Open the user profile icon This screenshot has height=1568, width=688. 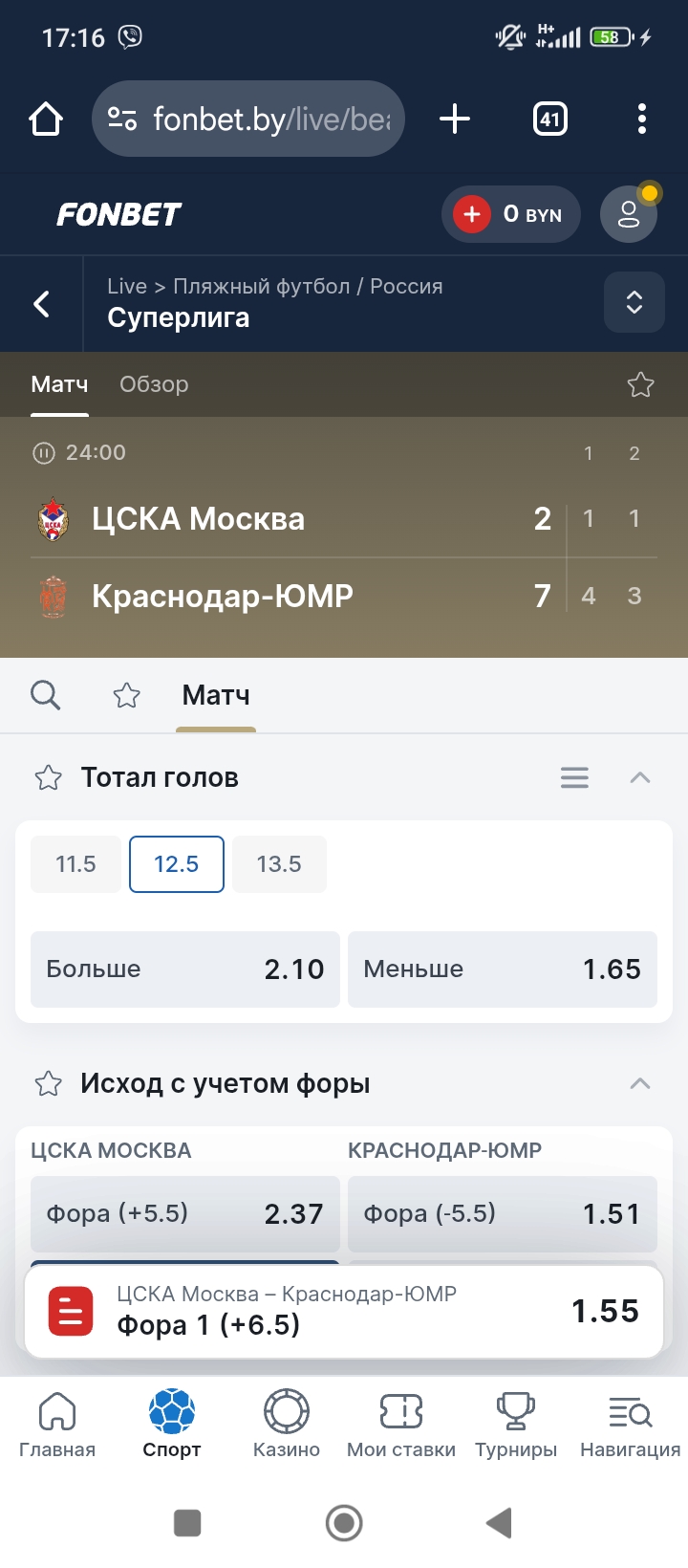[x=628, y=214]
